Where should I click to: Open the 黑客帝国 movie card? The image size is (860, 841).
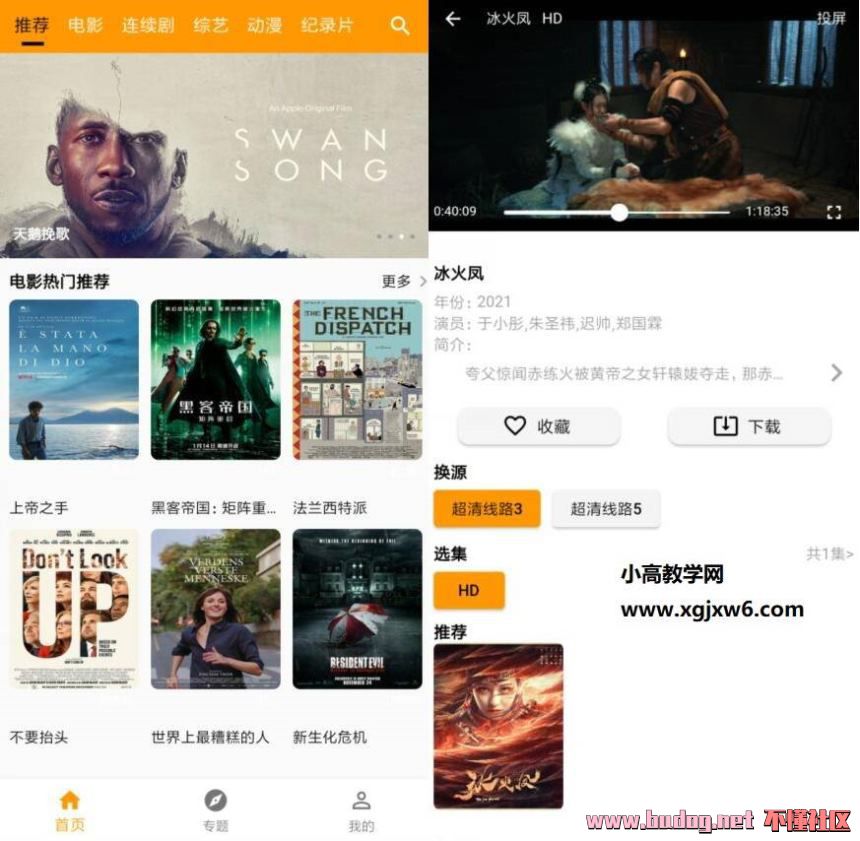tap(215, 380)
